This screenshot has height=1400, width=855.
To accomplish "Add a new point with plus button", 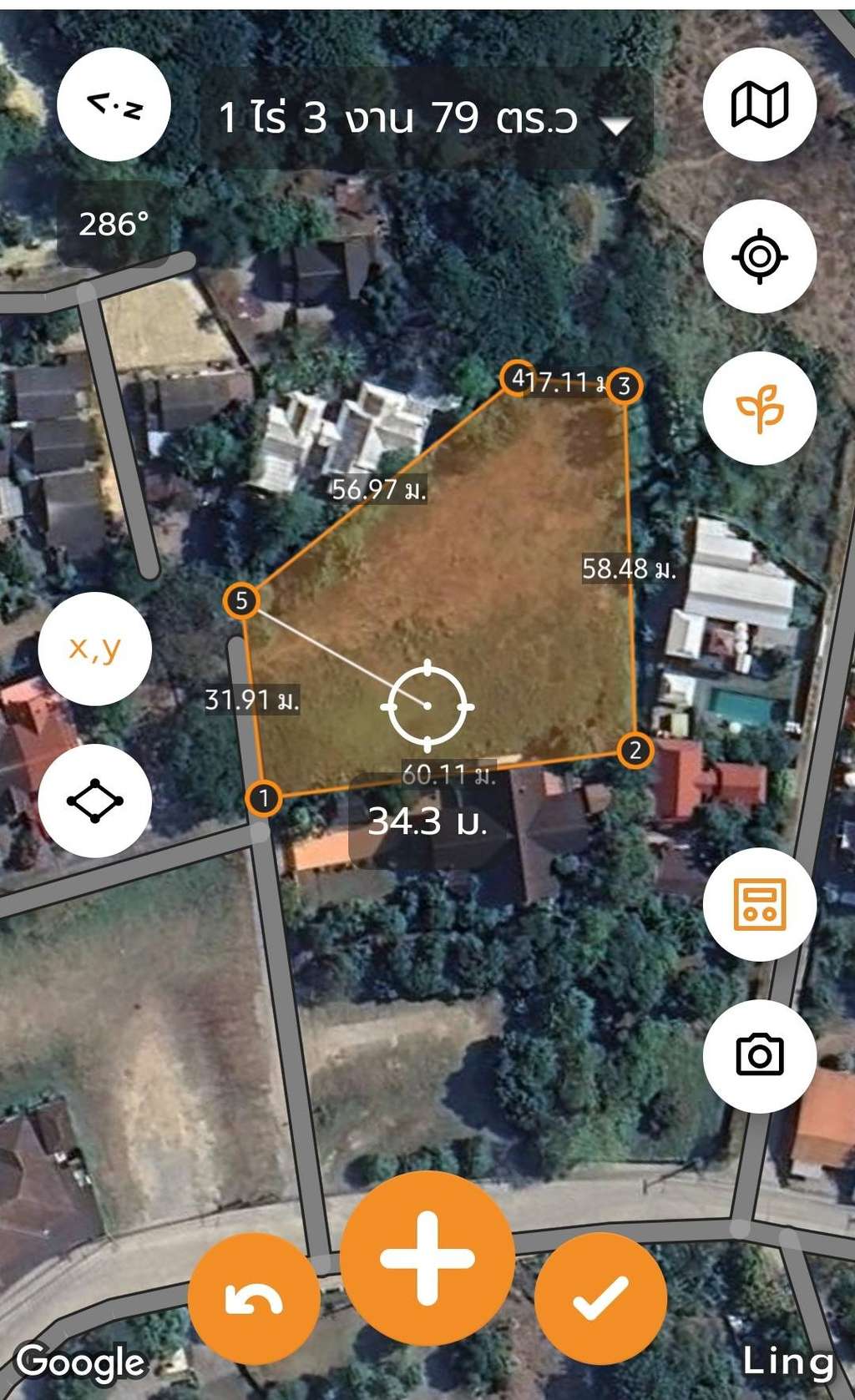I will 427,1258.
